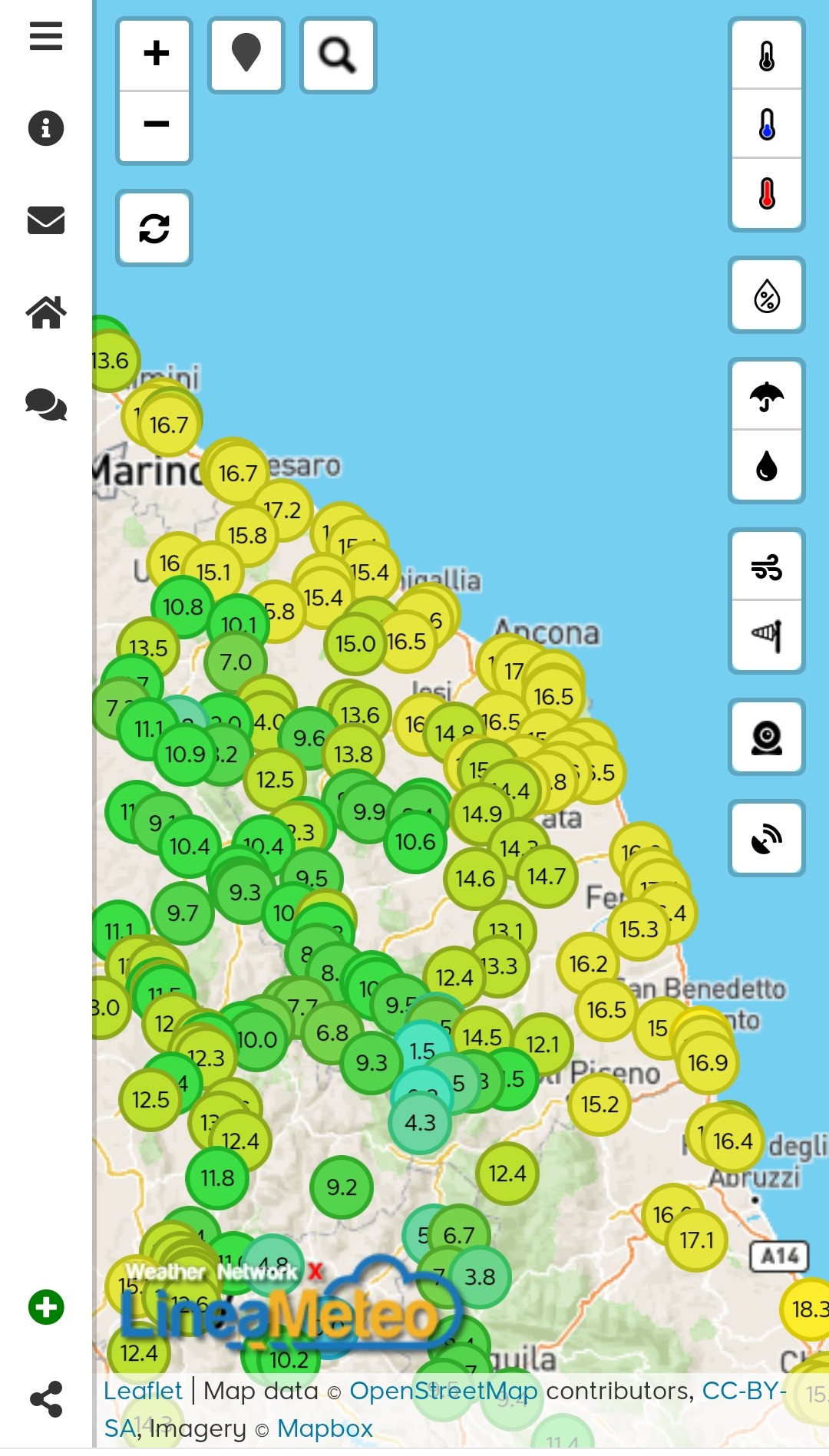Show minimum temperature (blue thermometer)
The width and height of the screenshot is (829, 1456).
[767, 124]
